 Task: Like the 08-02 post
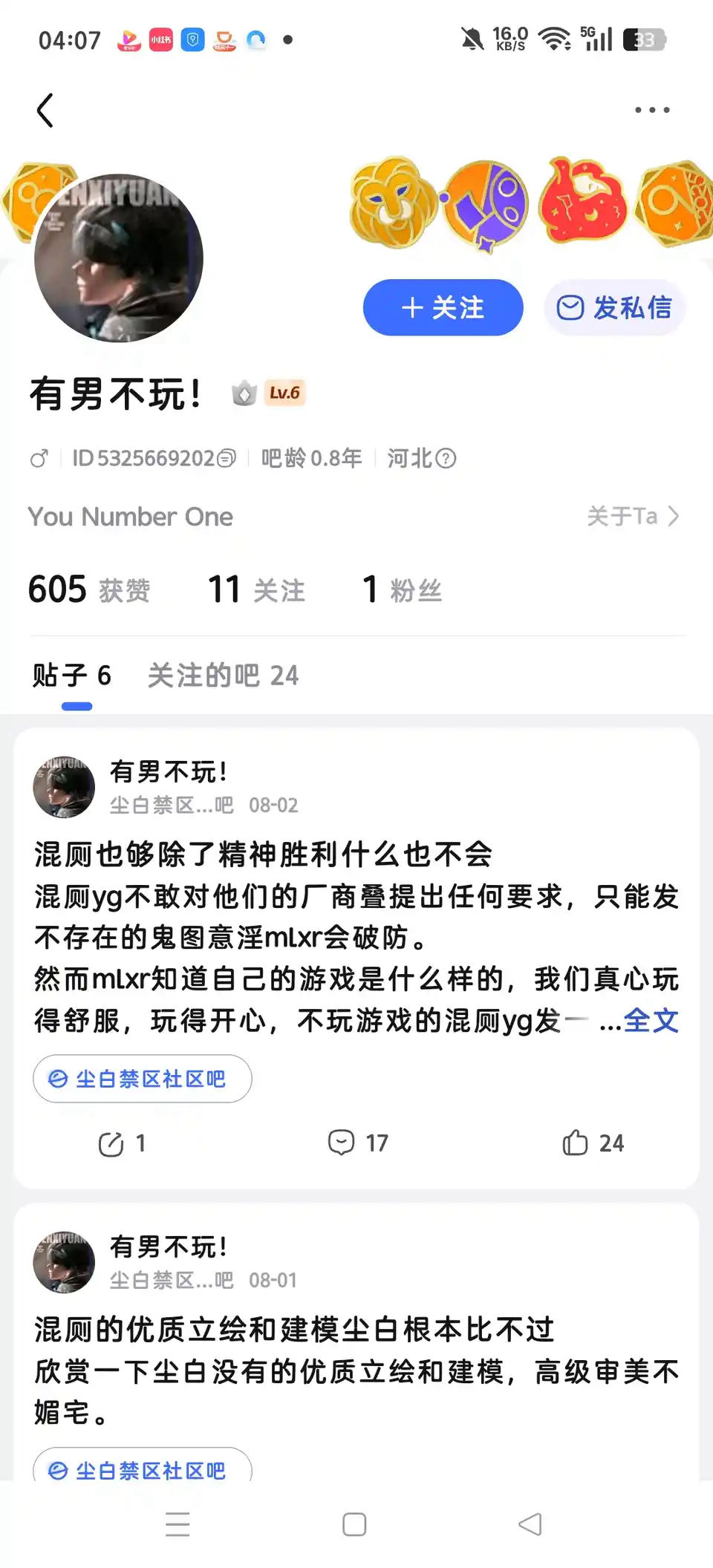point(593,1143)
